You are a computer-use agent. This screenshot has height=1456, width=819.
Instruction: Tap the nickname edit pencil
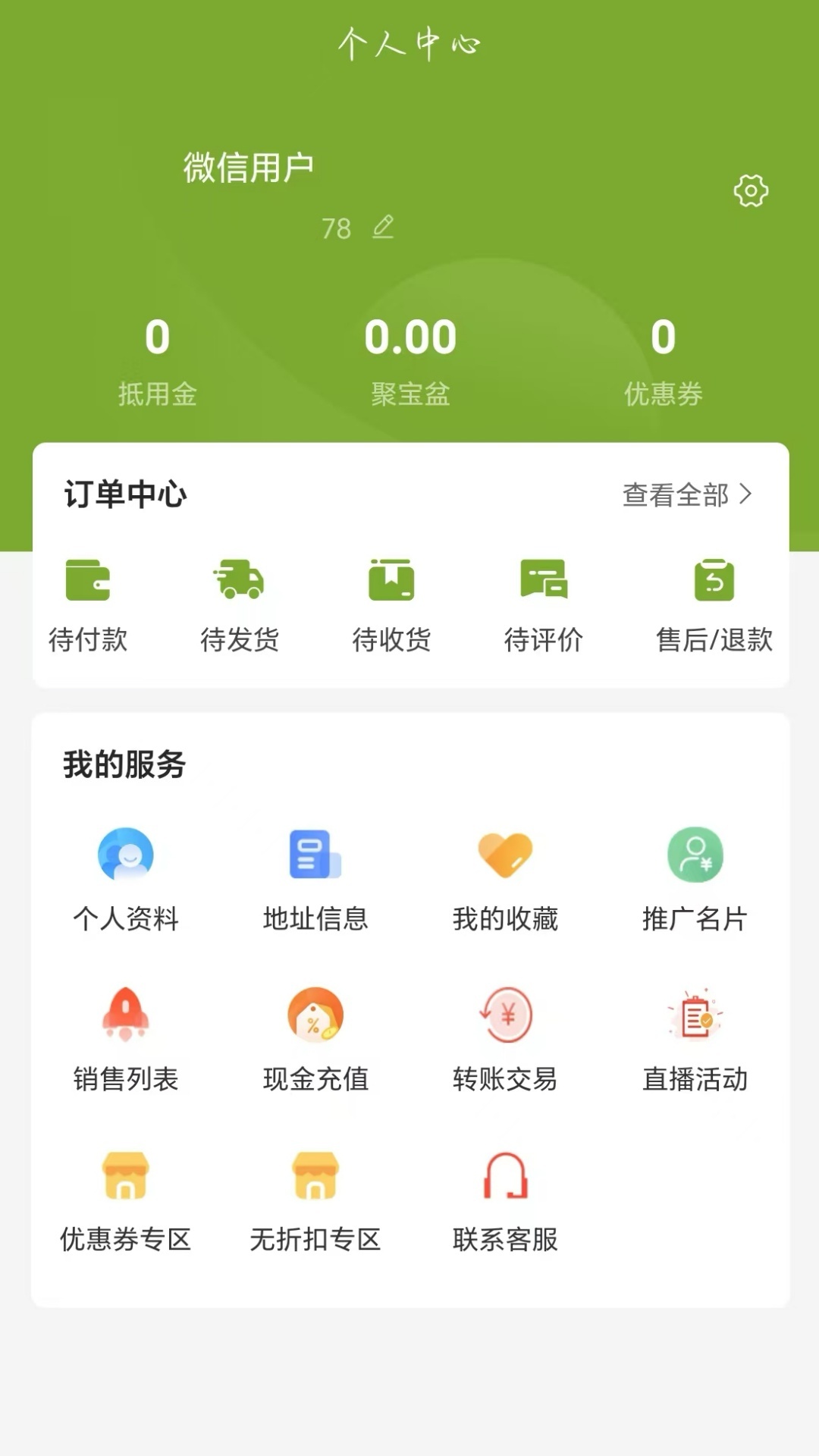(383, 227)
